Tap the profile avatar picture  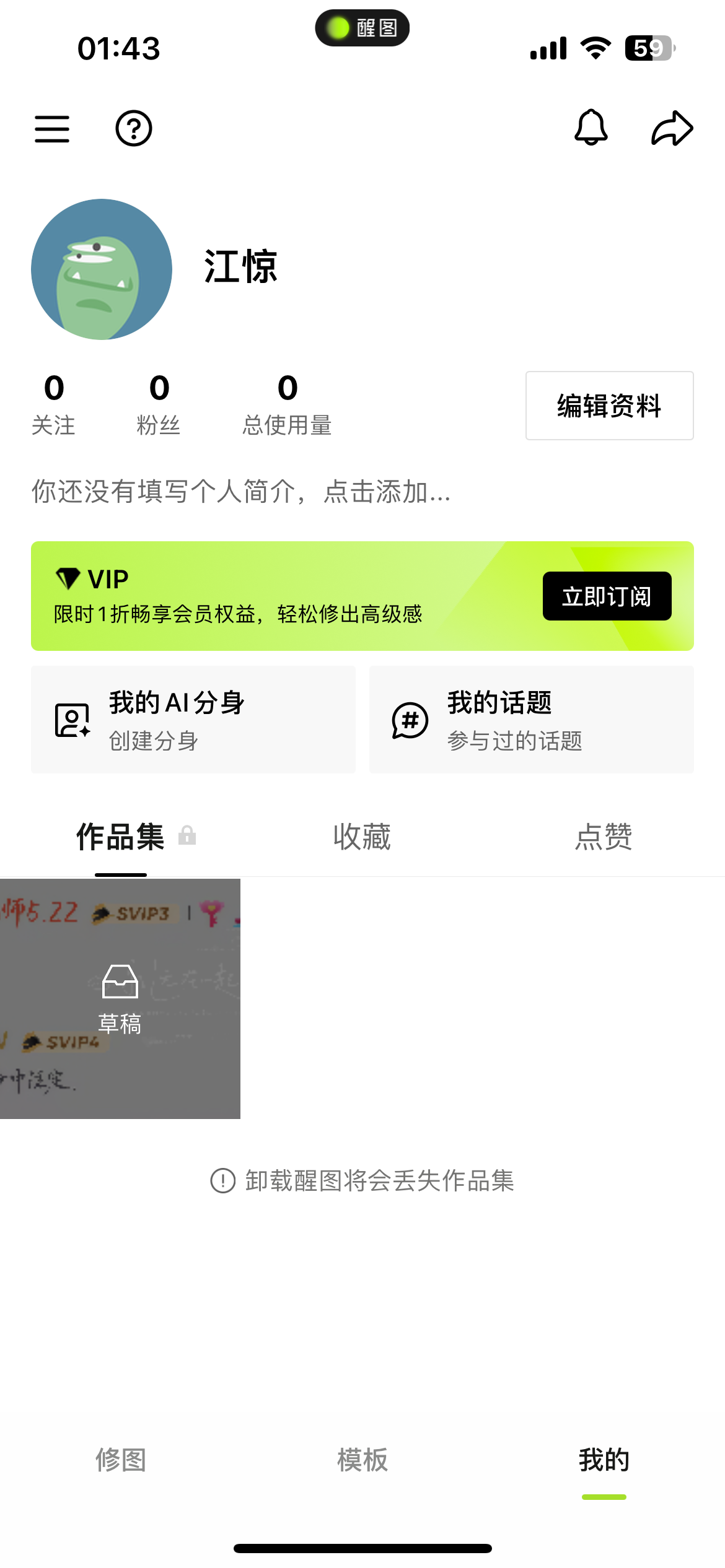(x=102, y=269)
